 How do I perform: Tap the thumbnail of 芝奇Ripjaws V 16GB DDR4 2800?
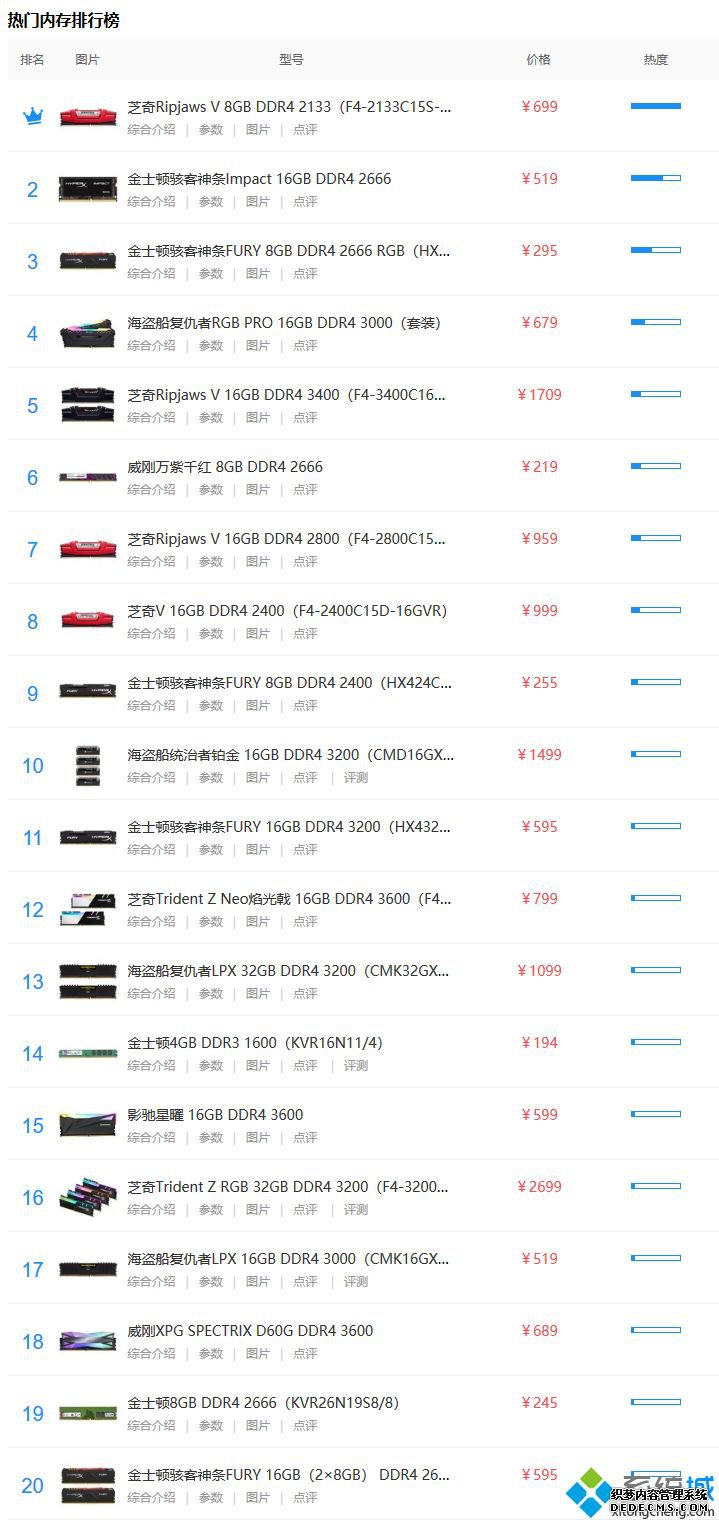pos(88,548)
